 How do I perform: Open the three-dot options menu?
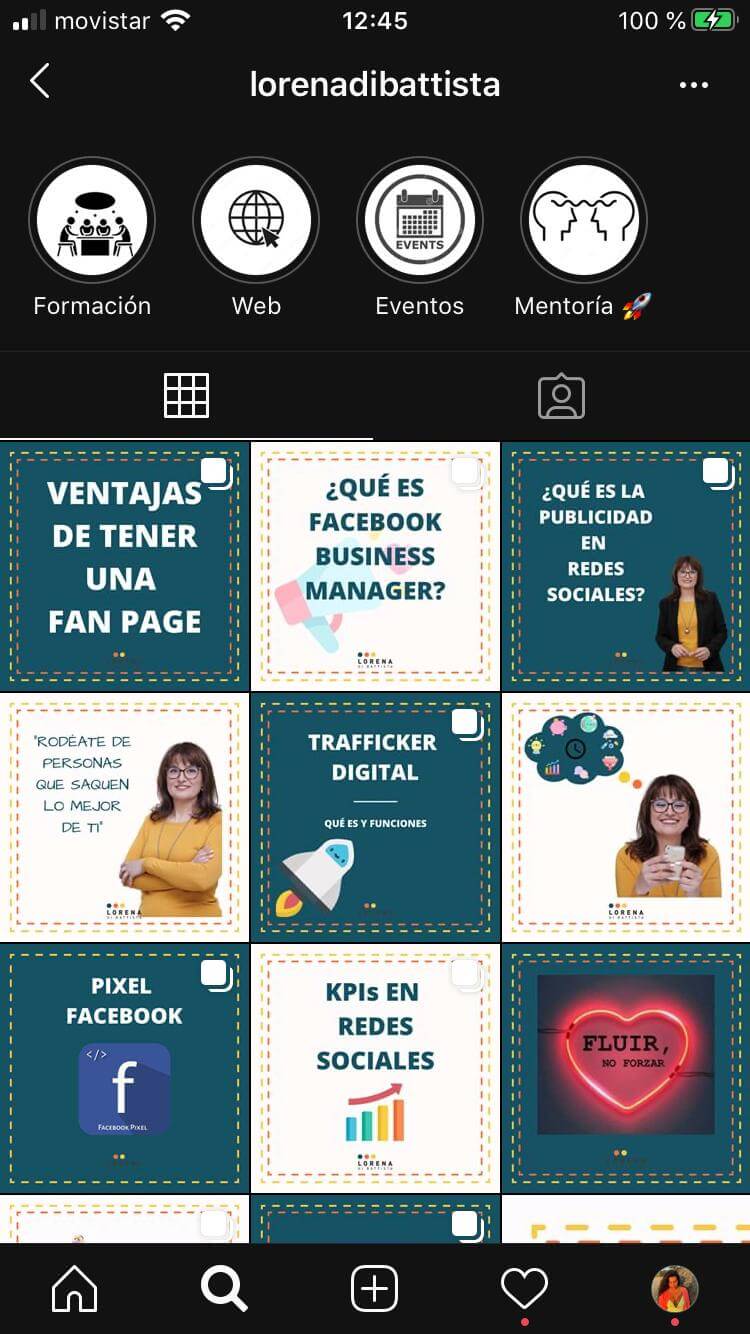(x=693, y=85)
